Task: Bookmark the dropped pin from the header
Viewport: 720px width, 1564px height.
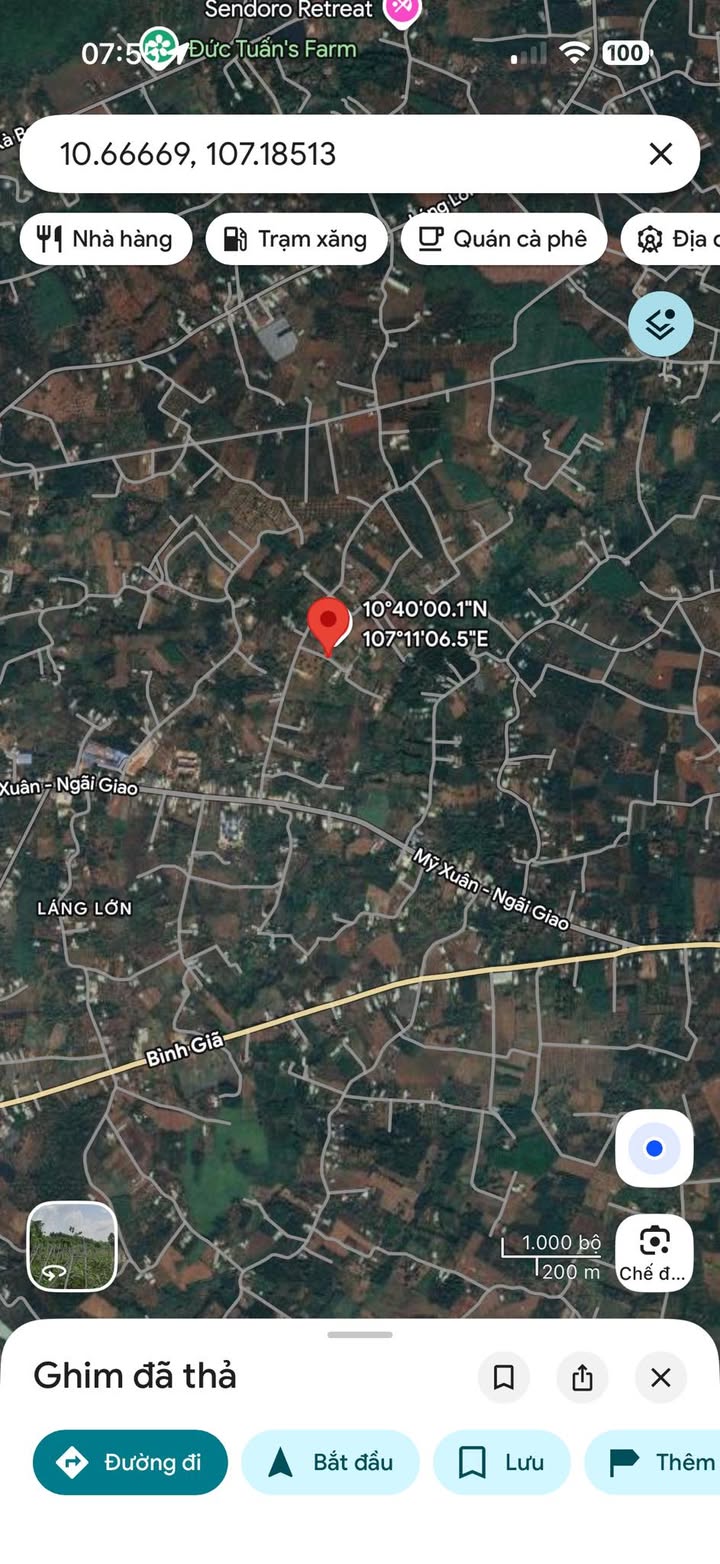Action: tap(504, 1378)
